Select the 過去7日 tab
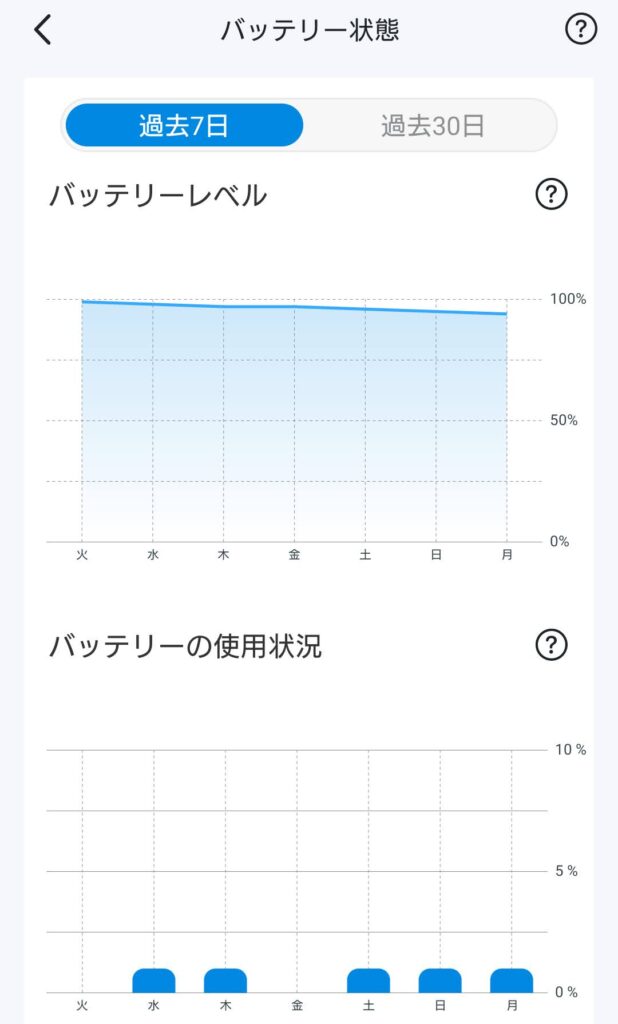Screen dimensions: 618x1024 tap(184, 125)
